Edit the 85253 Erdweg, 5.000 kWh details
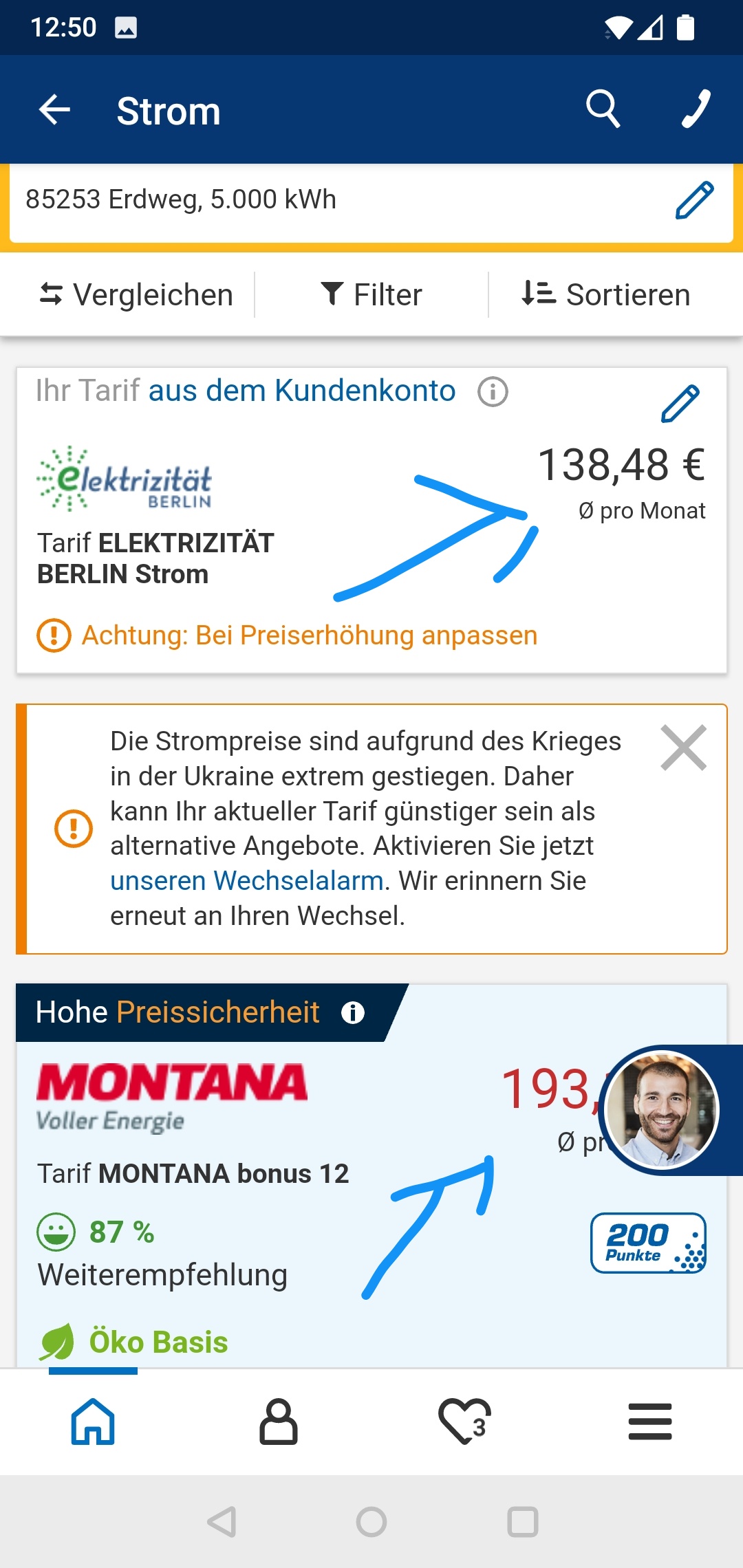Screen dimensions: 743x1568 coord(694,200)
